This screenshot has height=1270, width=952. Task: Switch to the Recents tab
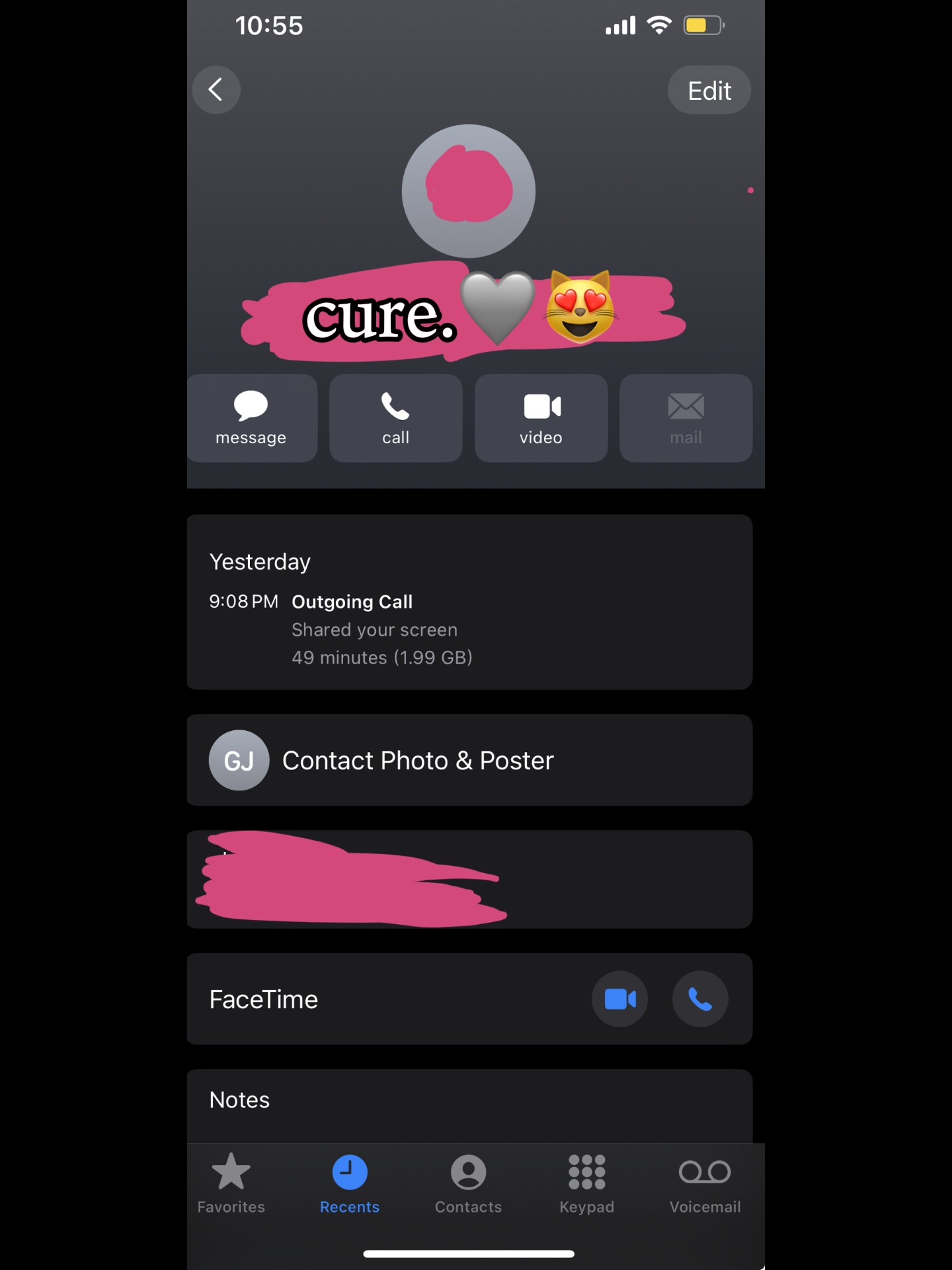pos(350,1184)
